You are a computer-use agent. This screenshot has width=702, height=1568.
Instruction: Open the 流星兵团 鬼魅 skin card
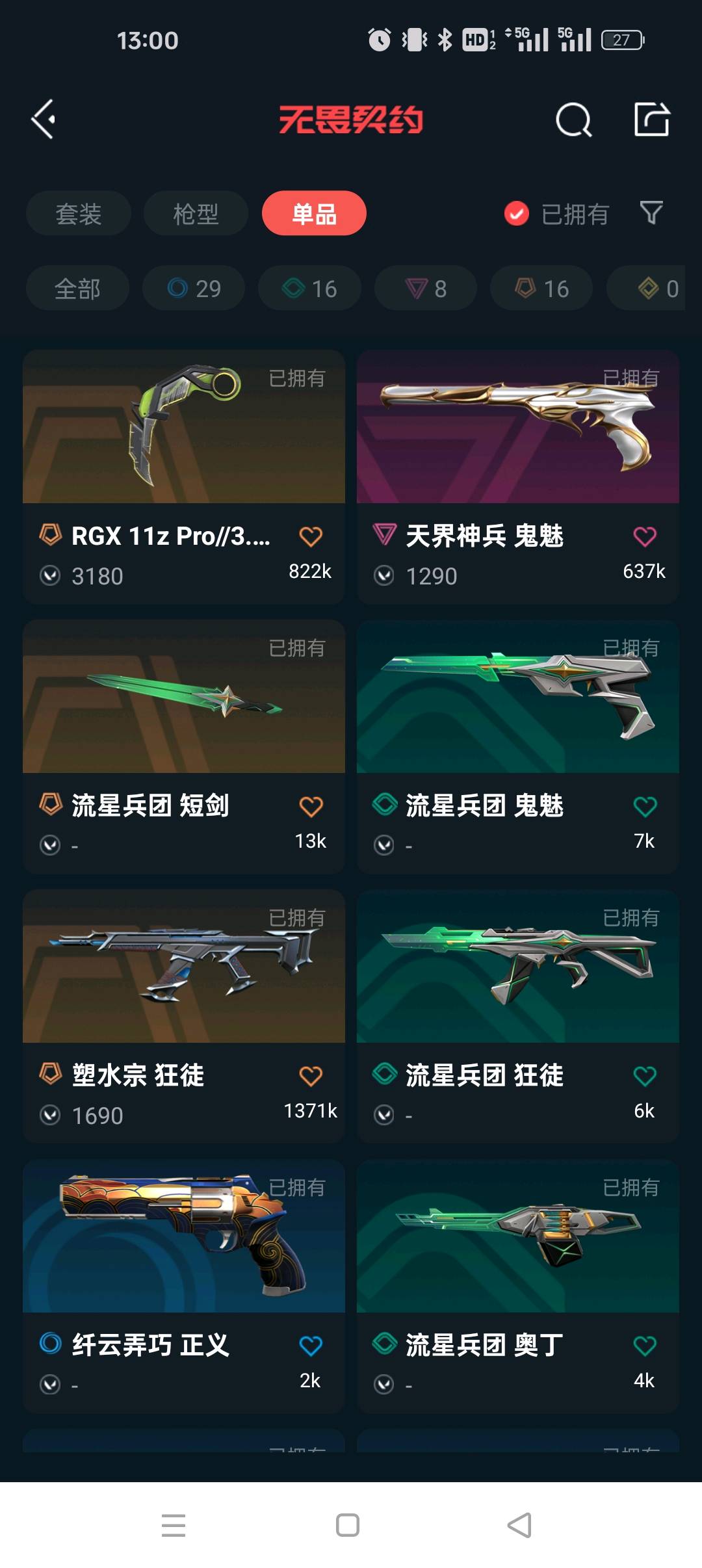[x=517, y=722]
